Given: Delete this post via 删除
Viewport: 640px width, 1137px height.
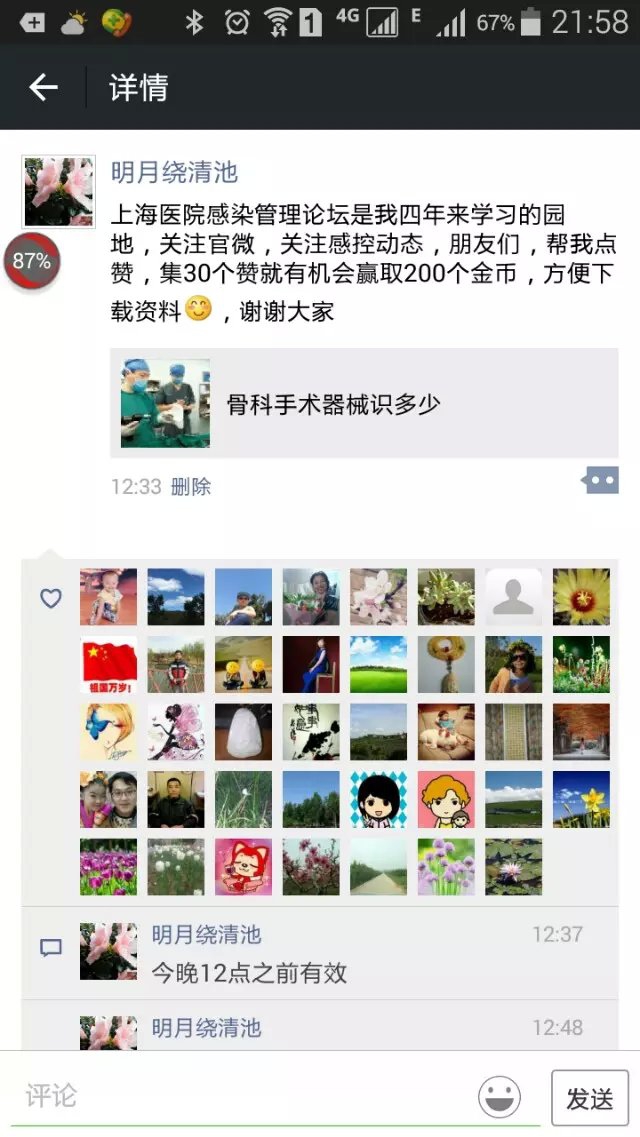Looking at the screenshot, I should [x=191, y=487].
